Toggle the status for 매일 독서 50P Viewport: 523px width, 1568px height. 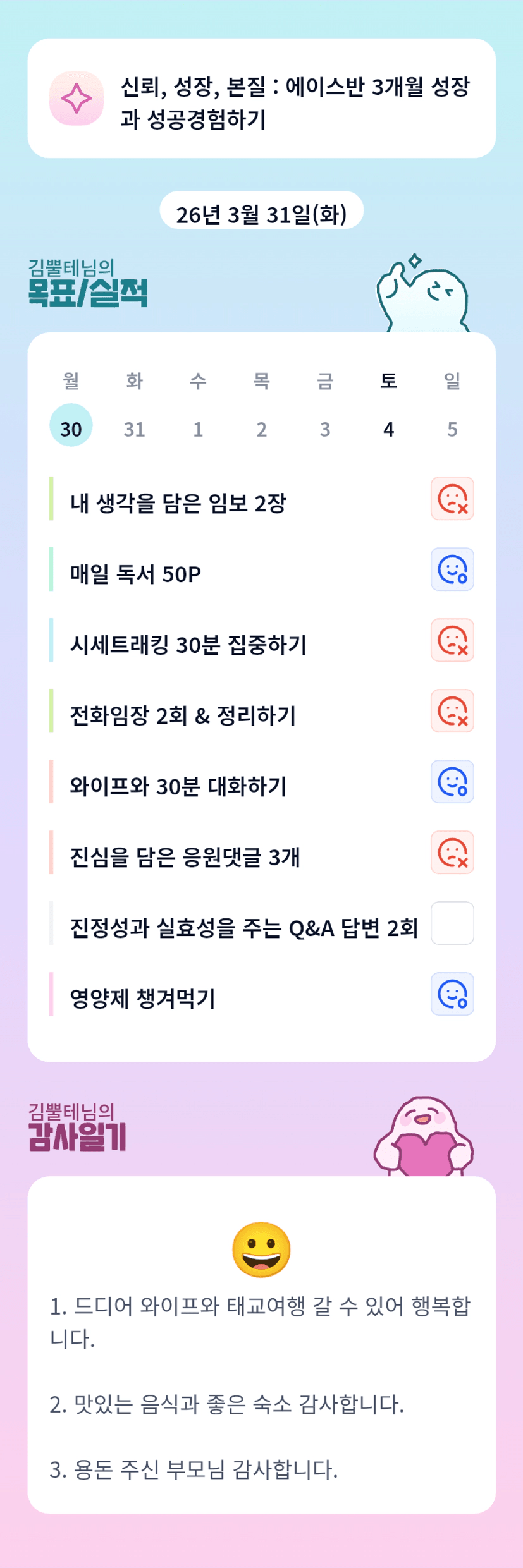point(452,569)
